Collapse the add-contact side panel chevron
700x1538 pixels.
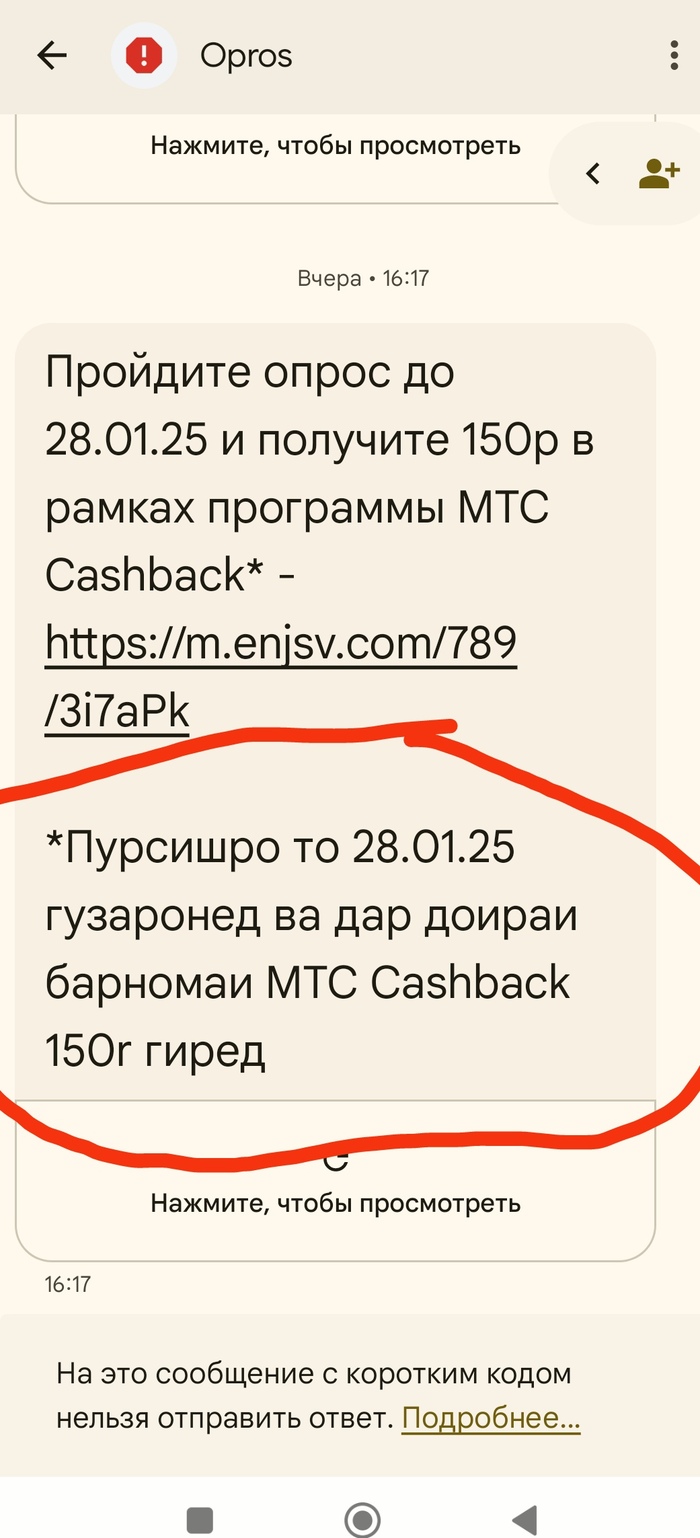tap(593, 174)
